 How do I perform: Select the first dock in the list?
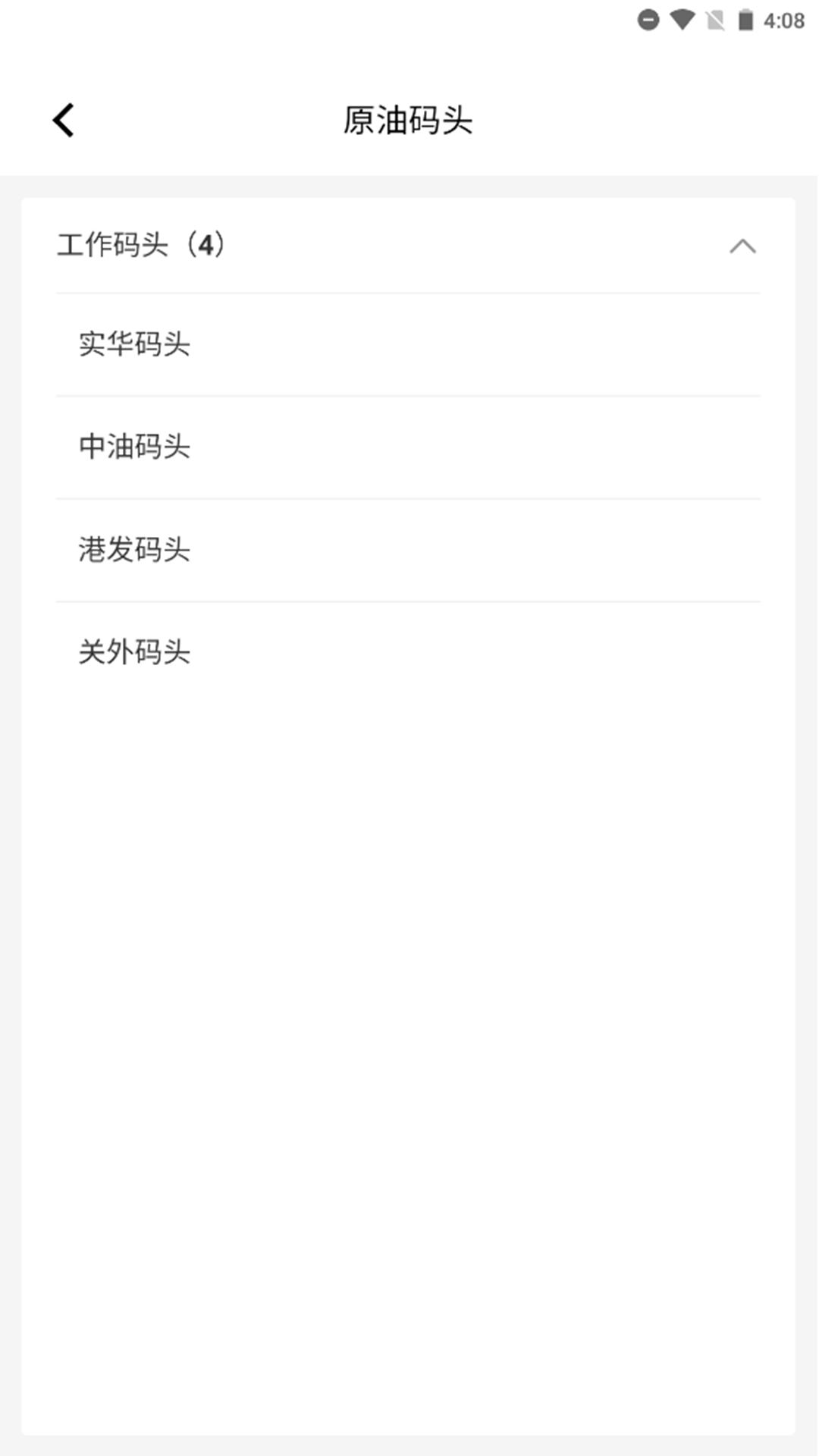click(135, 345)
